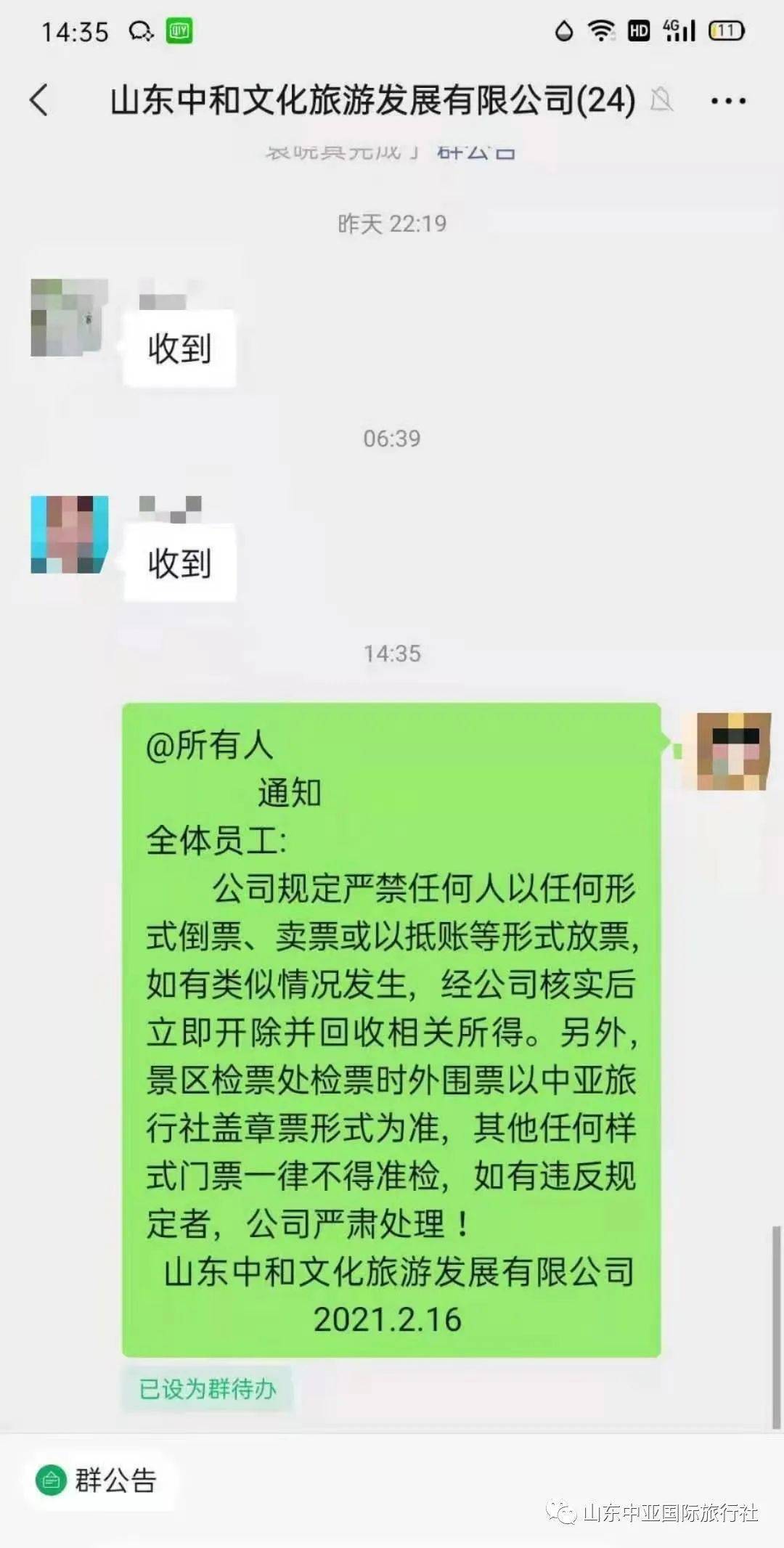Open the sender's avatar beside the green notice
The image size is (784, 1548).
click(733, 751)
